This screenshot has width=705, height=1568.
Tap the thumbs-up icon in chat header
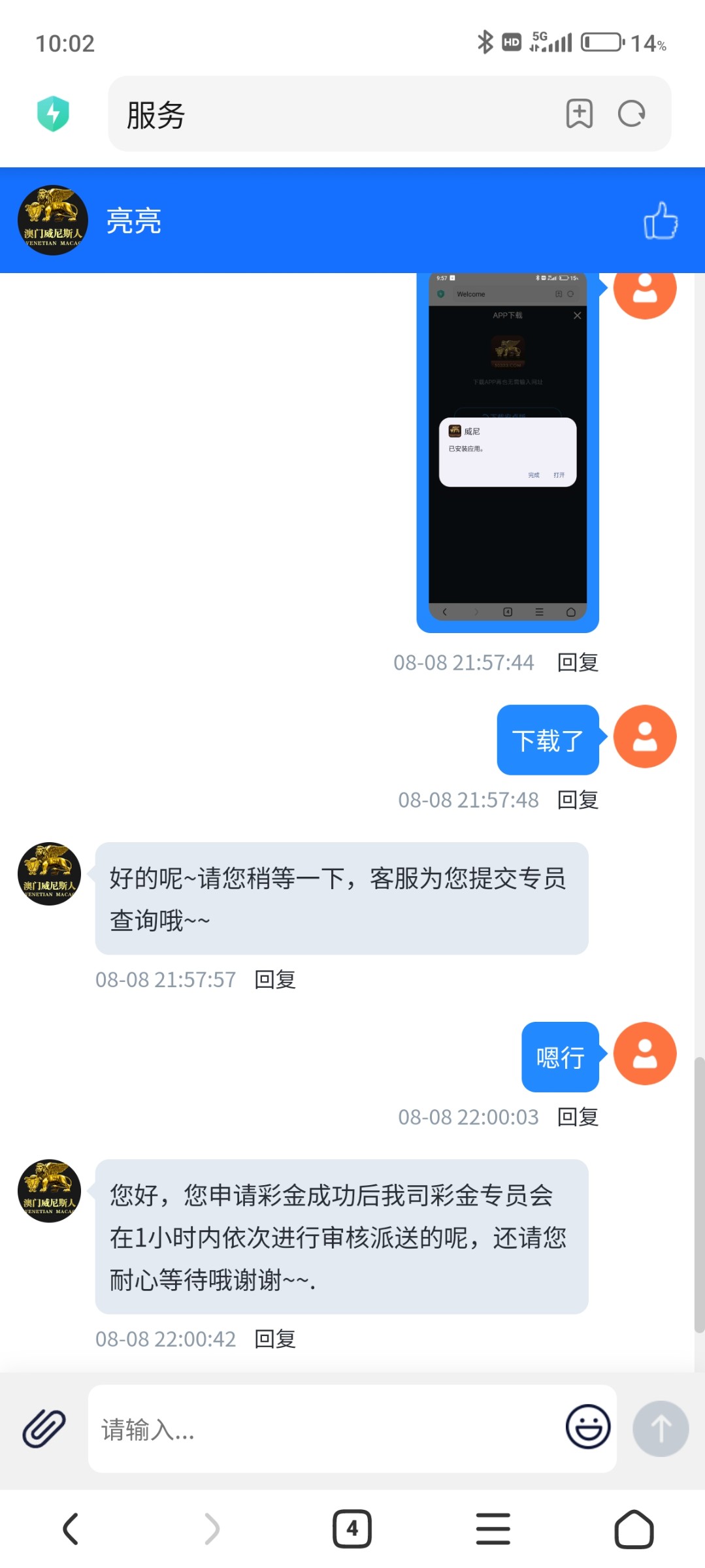[660, 221]
